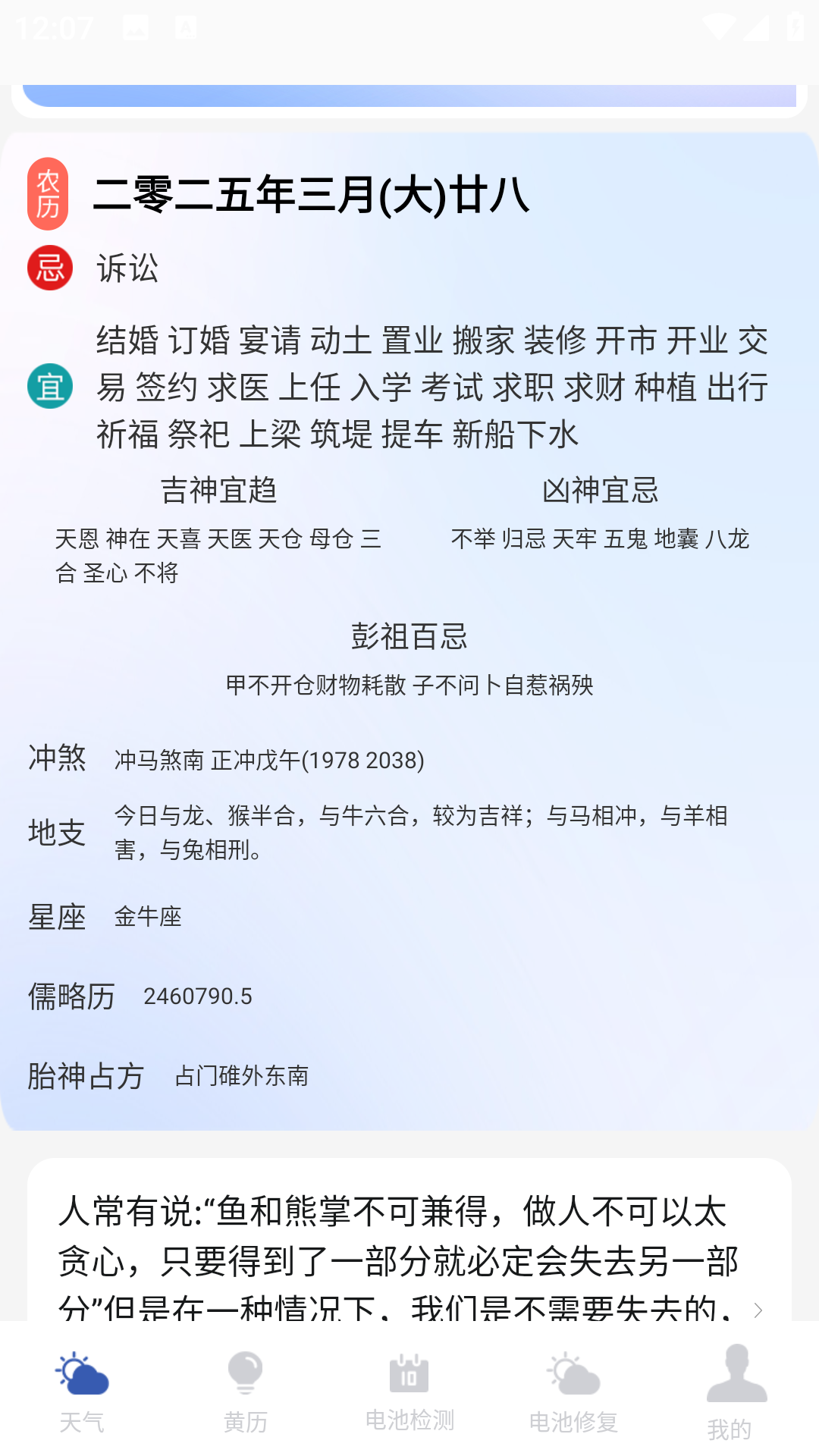Viewport: 819px width, 1456px height.
Task: Tap the red 农历 calendar badge icon
Action: coord(49,194)
